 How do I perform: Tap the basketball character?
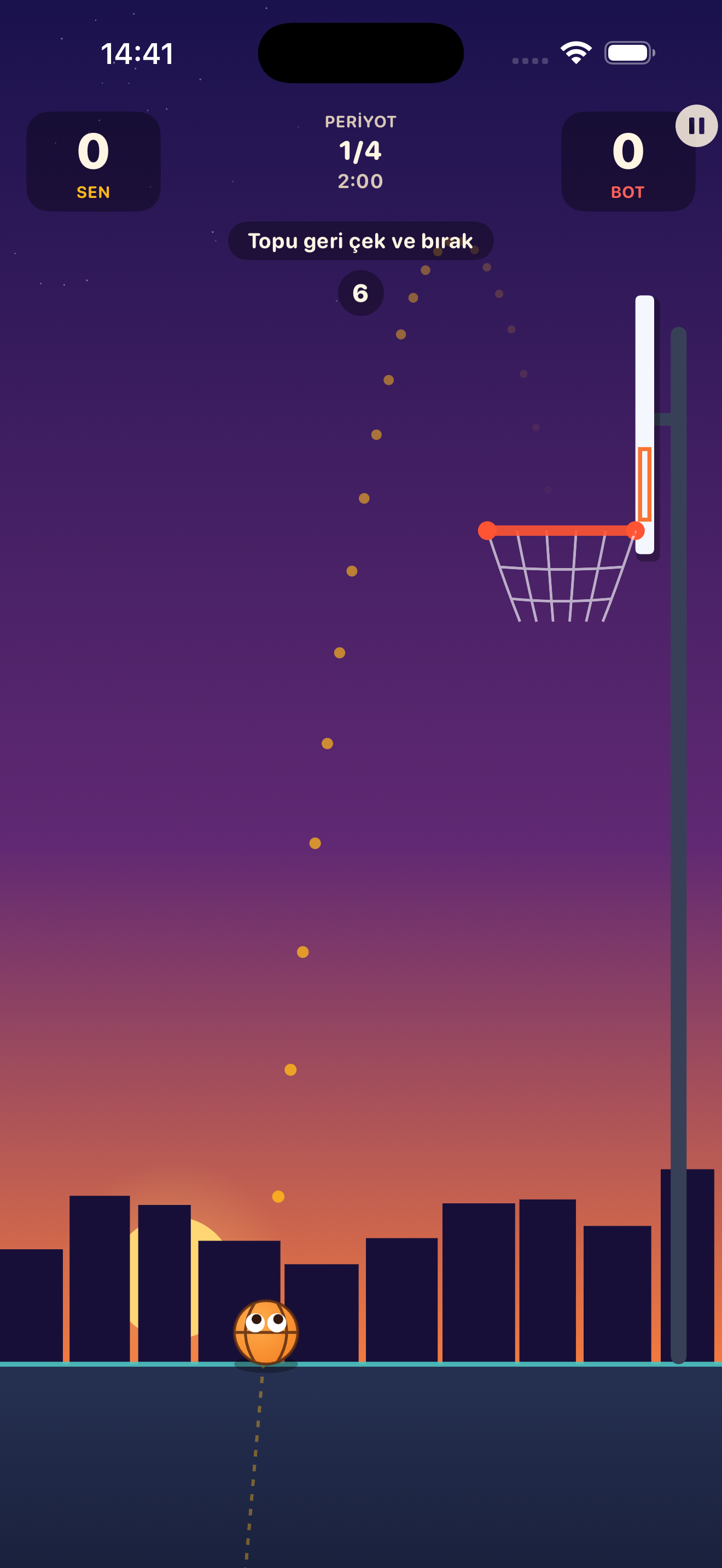tap(266, 1332)
